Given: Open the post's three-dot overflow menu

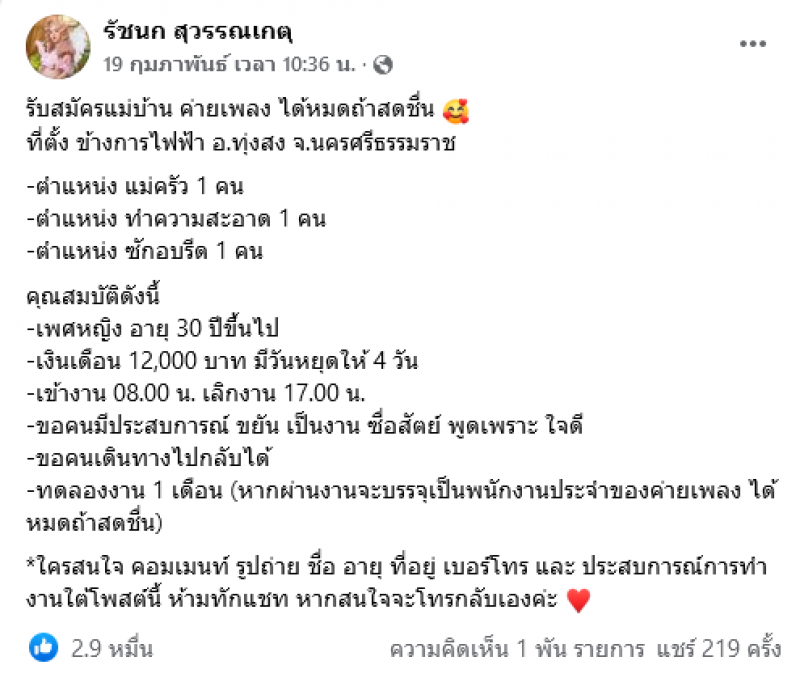Looking at the screenshot, I should click(x=753, y=45).
